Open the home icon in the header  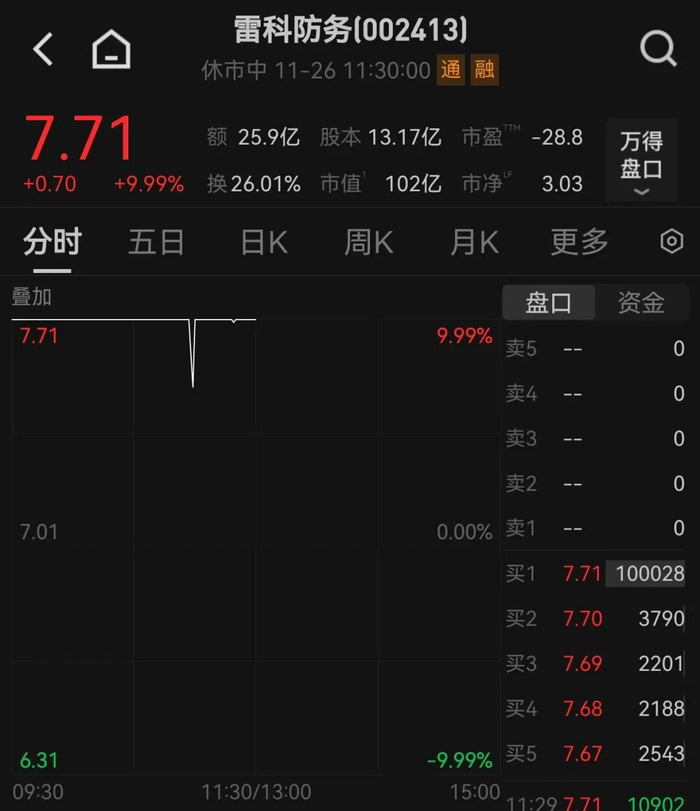pyautogui.click(x=111, y=48)
